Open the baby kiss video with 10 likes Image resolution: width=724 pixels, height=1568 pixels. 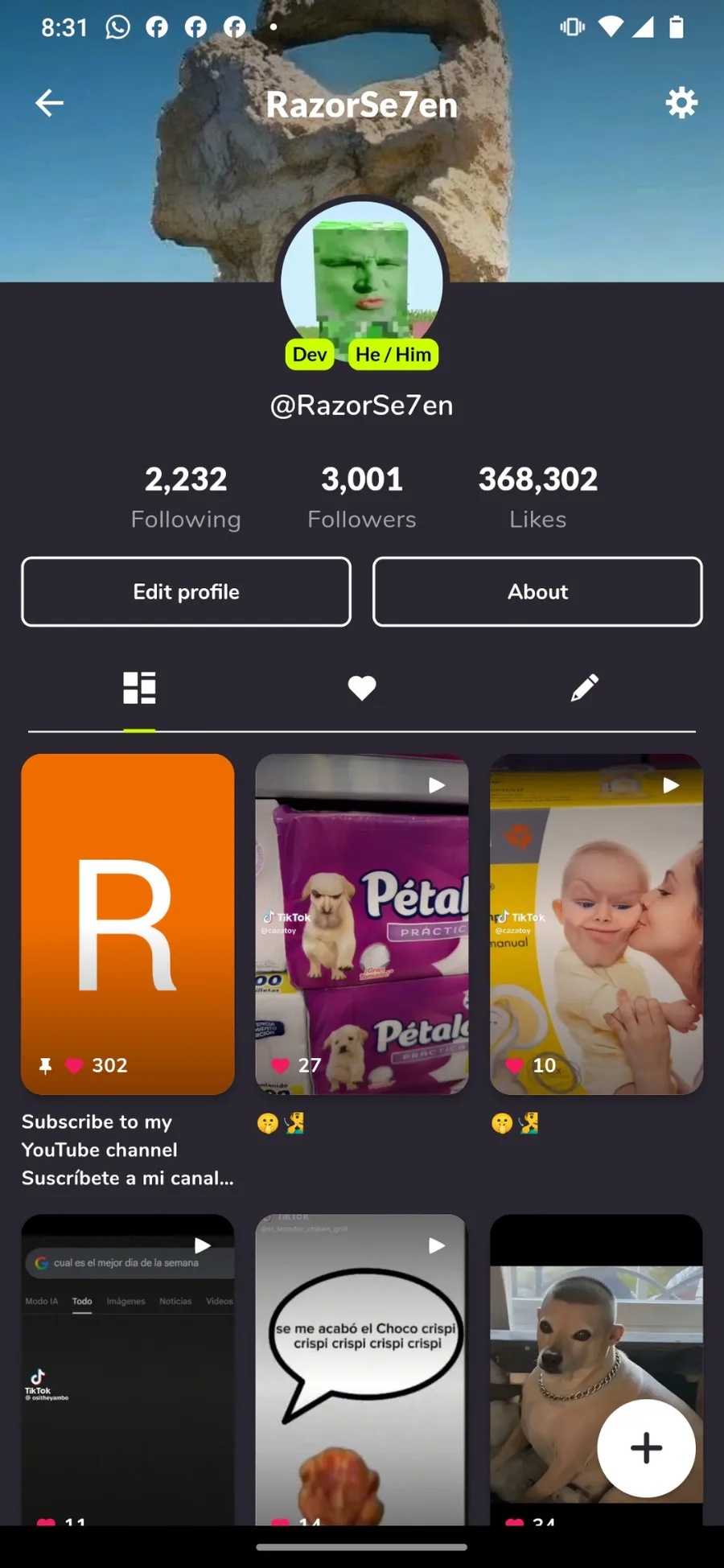(596, 923)
